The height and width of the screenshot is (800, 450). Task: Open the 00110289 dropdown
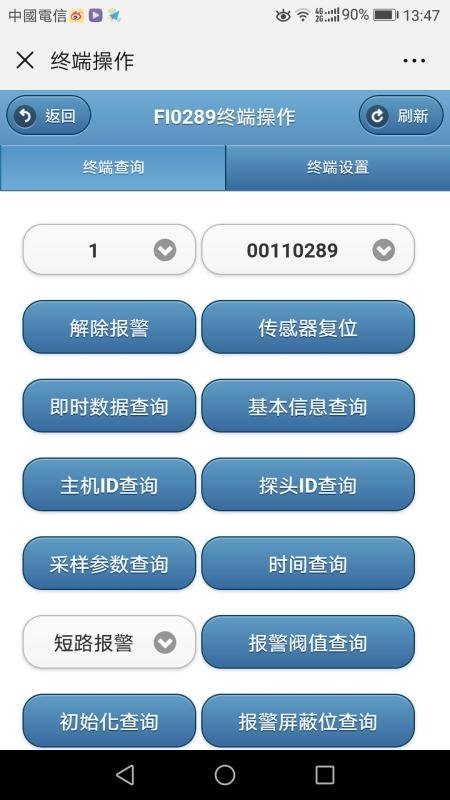pyautogui.click(x=308, y=250)
